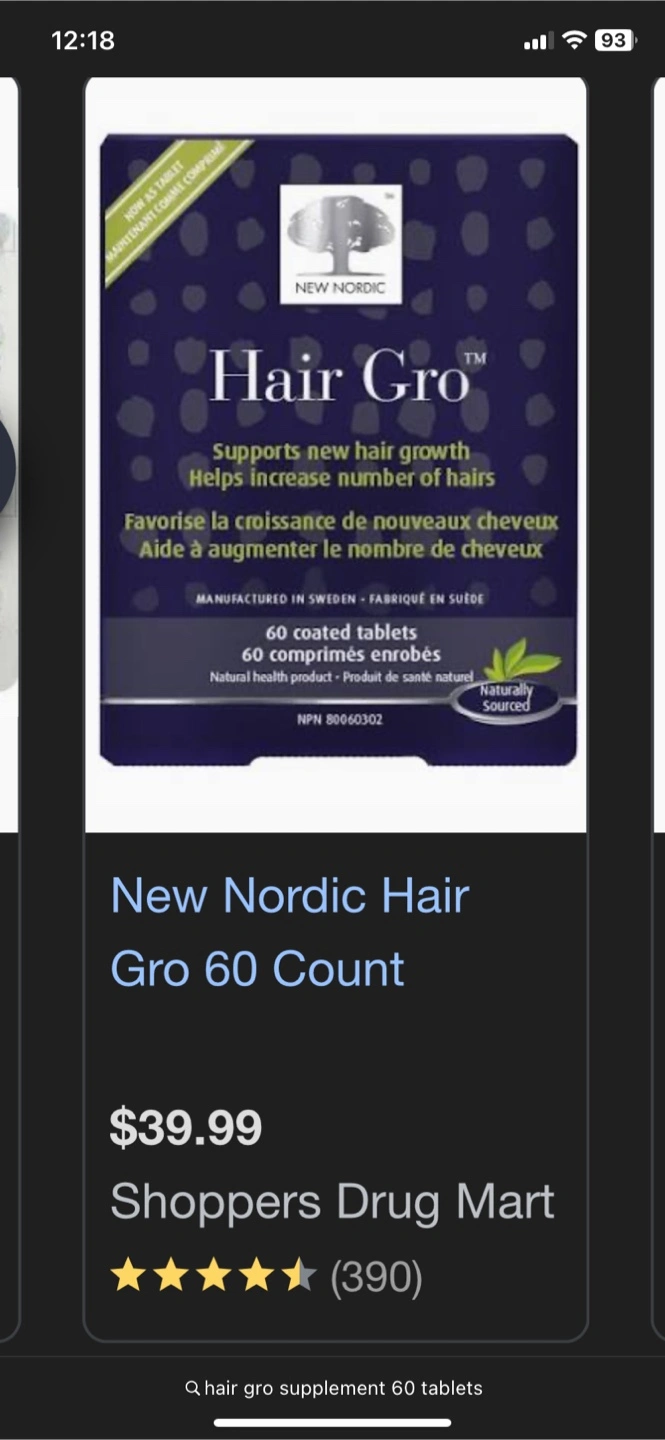Open the New Nordic Hair Gro 60 Count link

tap(290, 931)
